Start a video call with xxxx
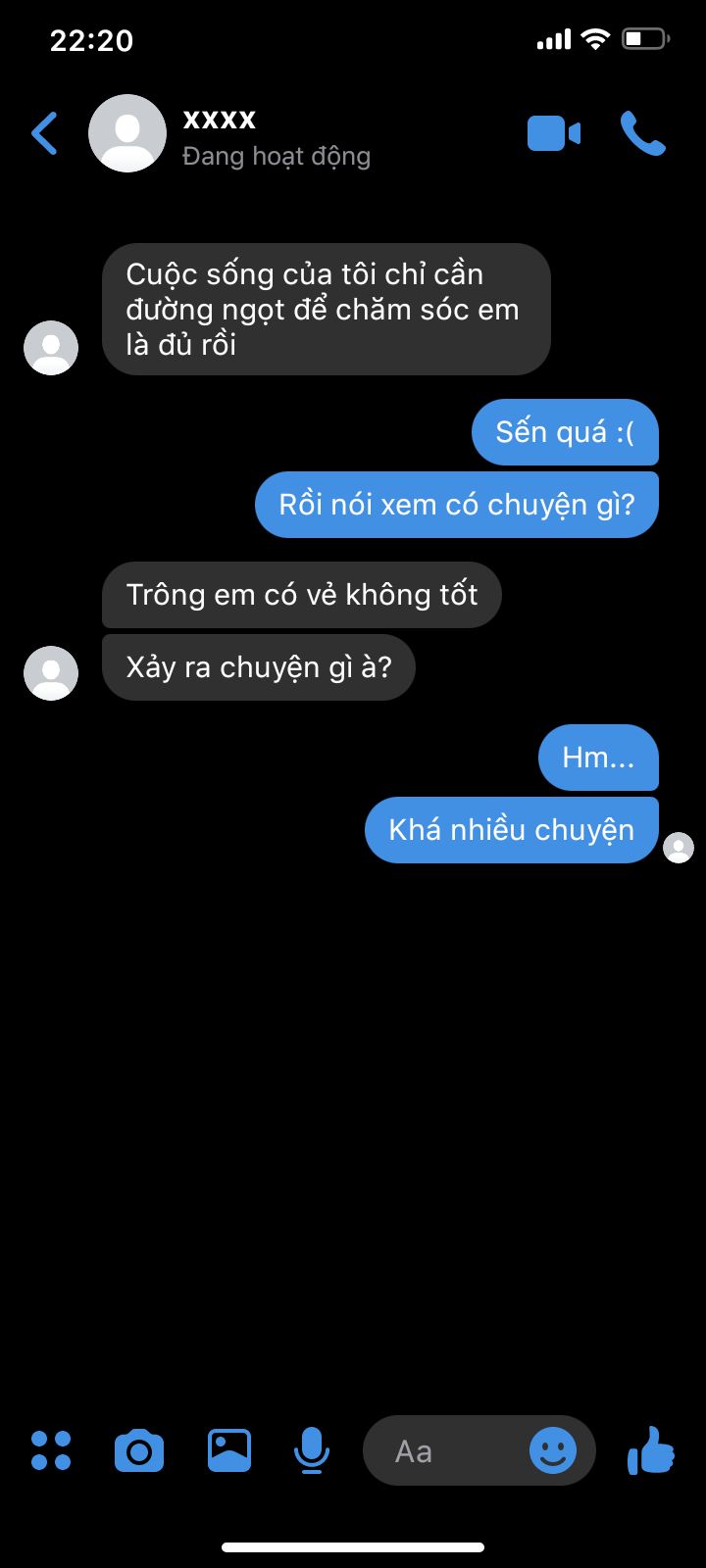The width and height of the screenshot is (706, 1568). pos(554,134)
